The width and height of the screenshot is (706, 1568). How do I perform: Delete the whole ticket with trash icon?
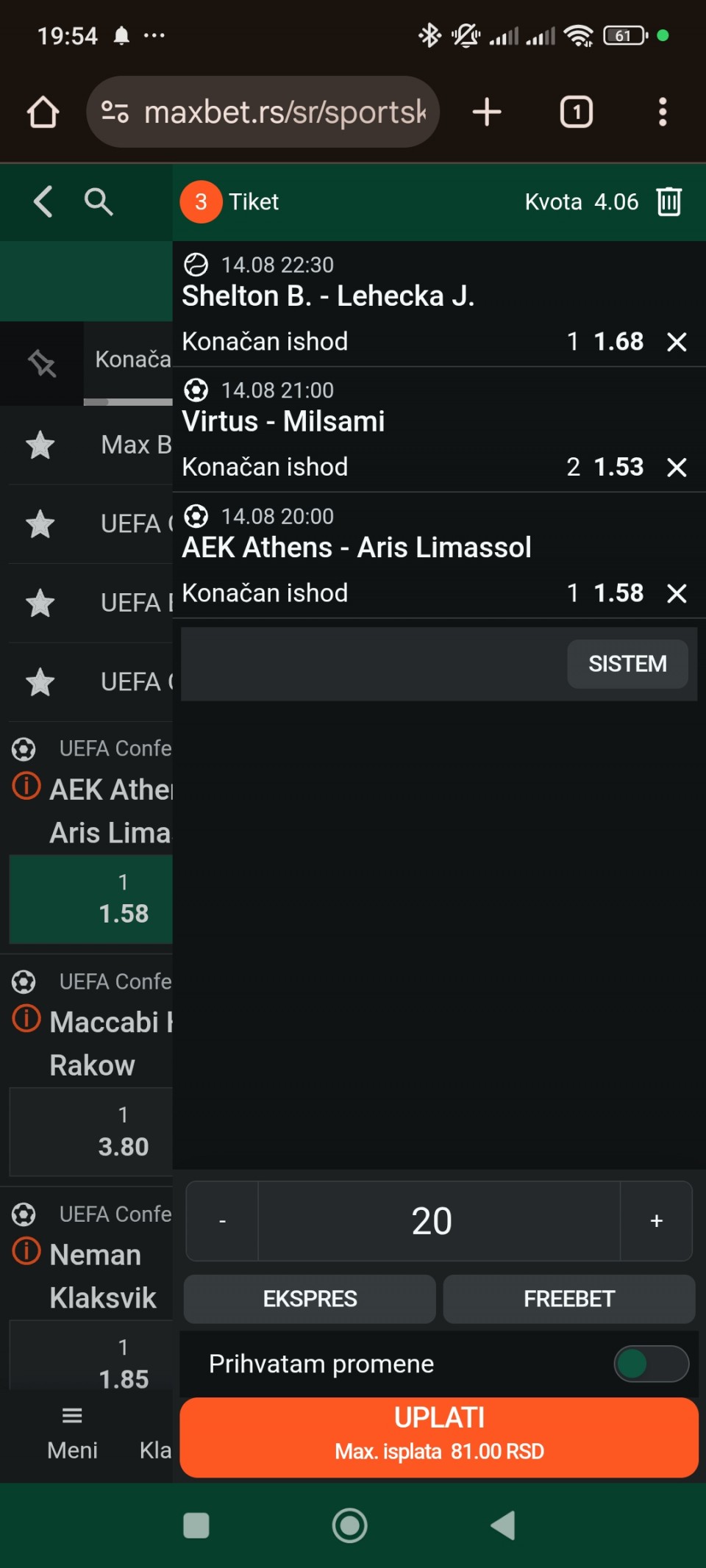[668, 201]
